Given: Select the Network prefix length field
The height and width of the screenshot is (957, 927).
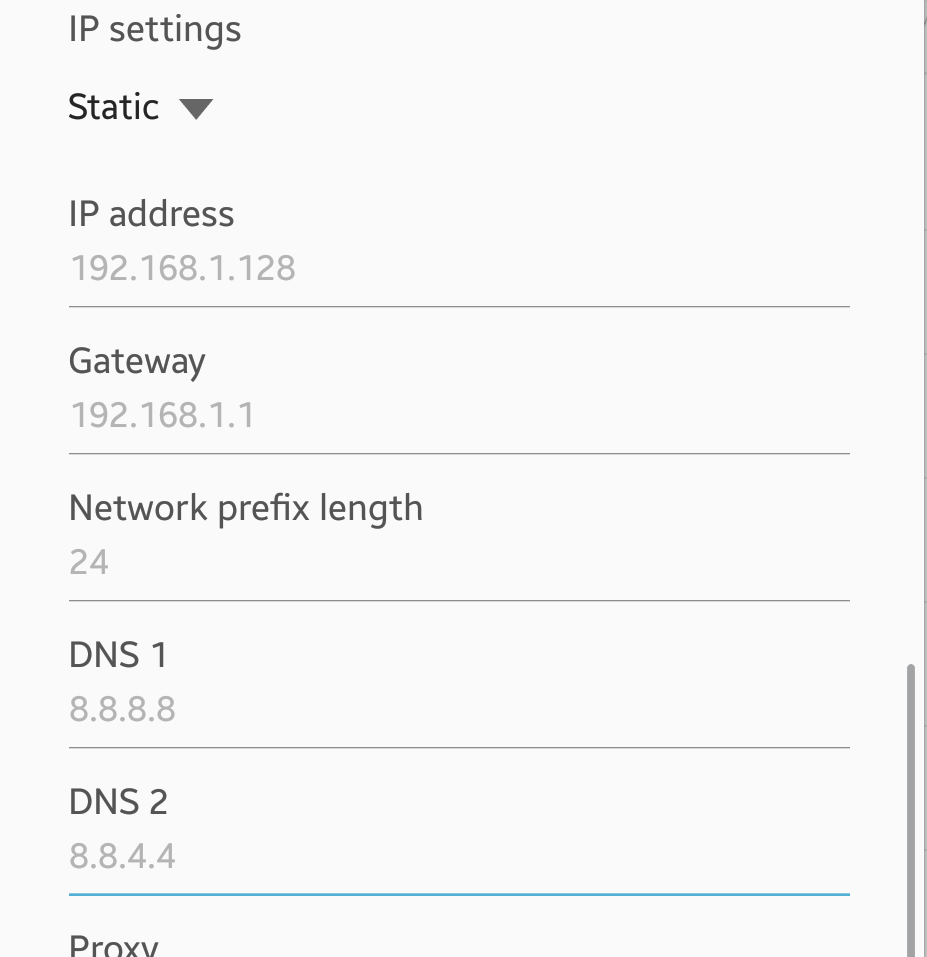Looking at the screenshot, I should [458, 562].
